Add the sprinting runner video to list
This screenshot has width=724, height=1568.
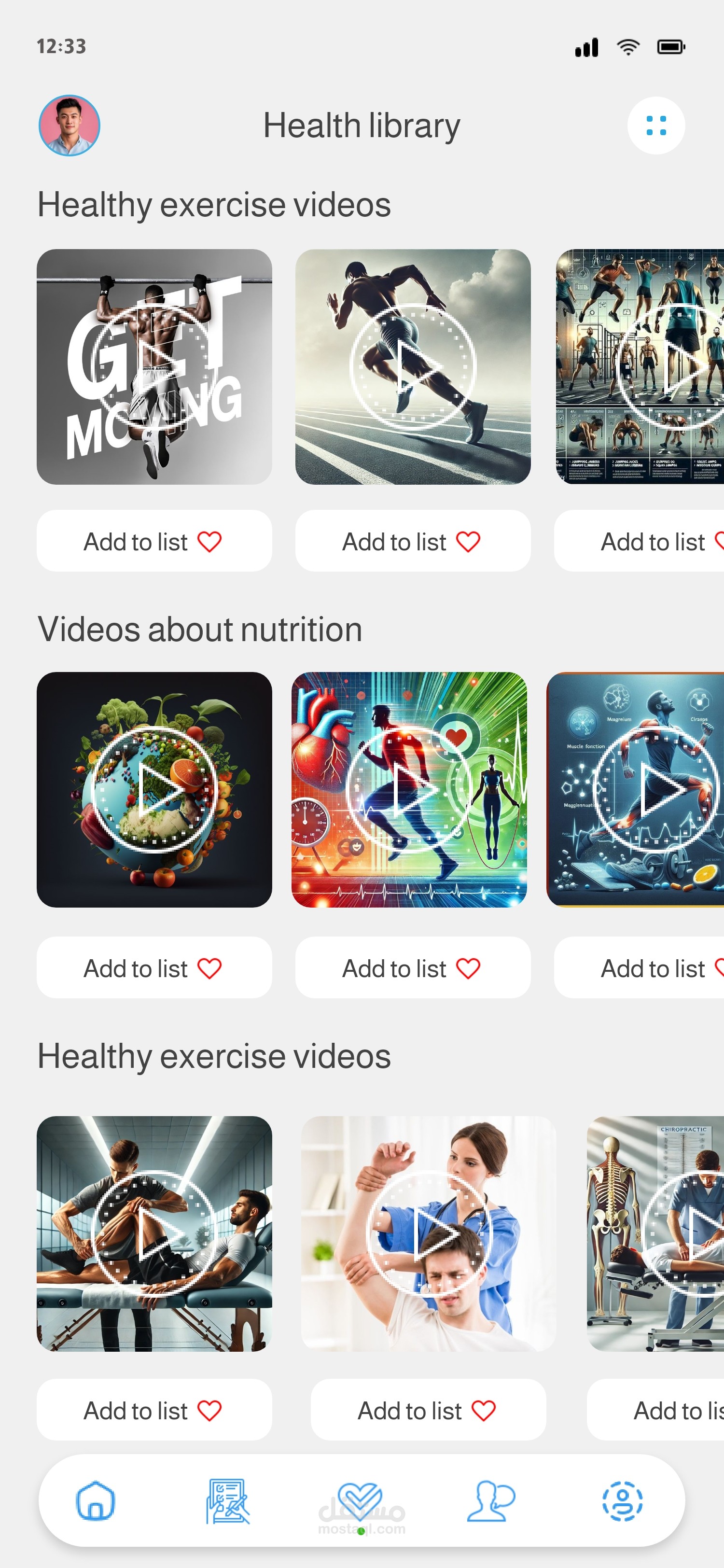coord(413,541)
